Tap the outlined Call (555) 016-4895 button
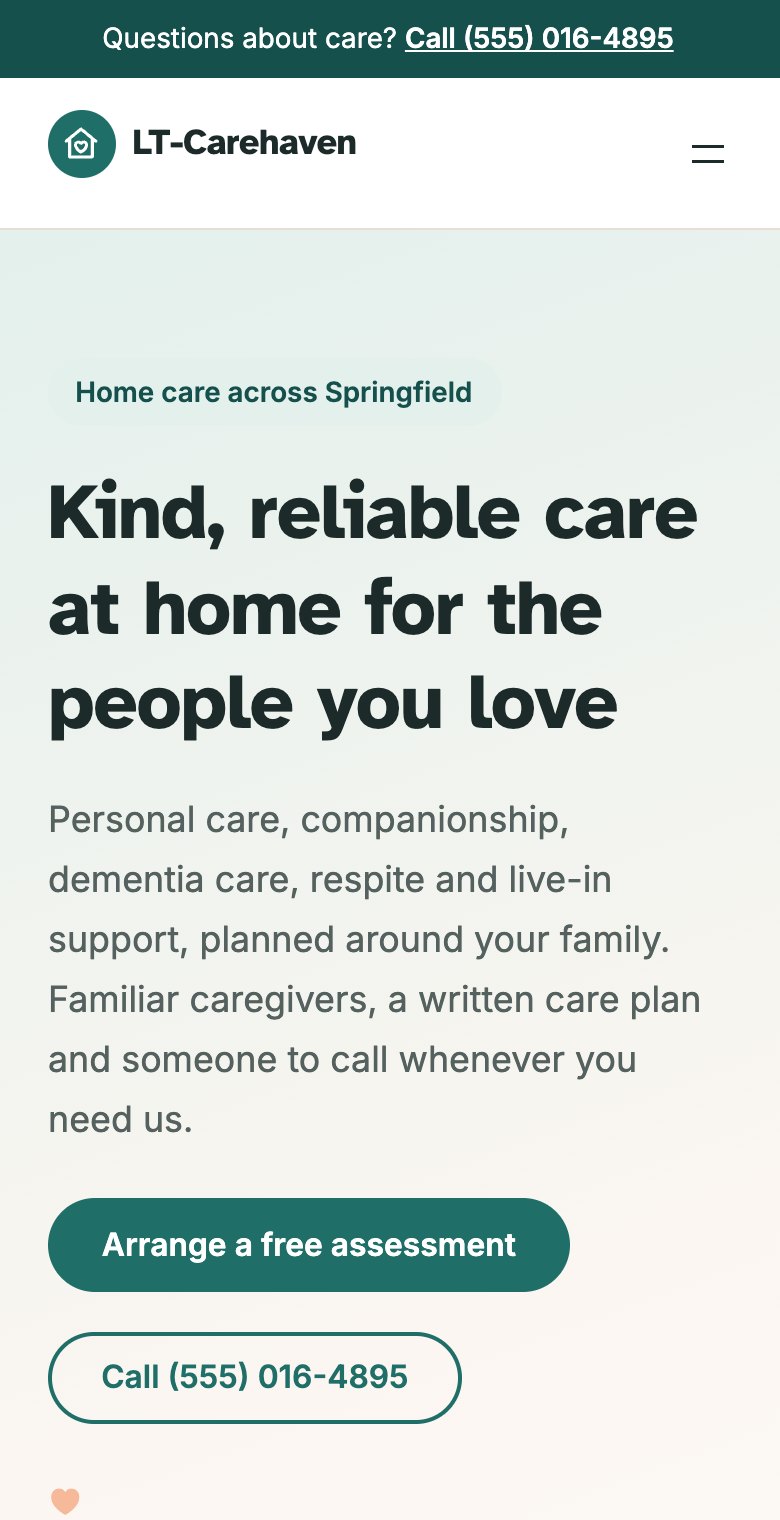Screen dimensions: 780x1520 [255, 1377]
